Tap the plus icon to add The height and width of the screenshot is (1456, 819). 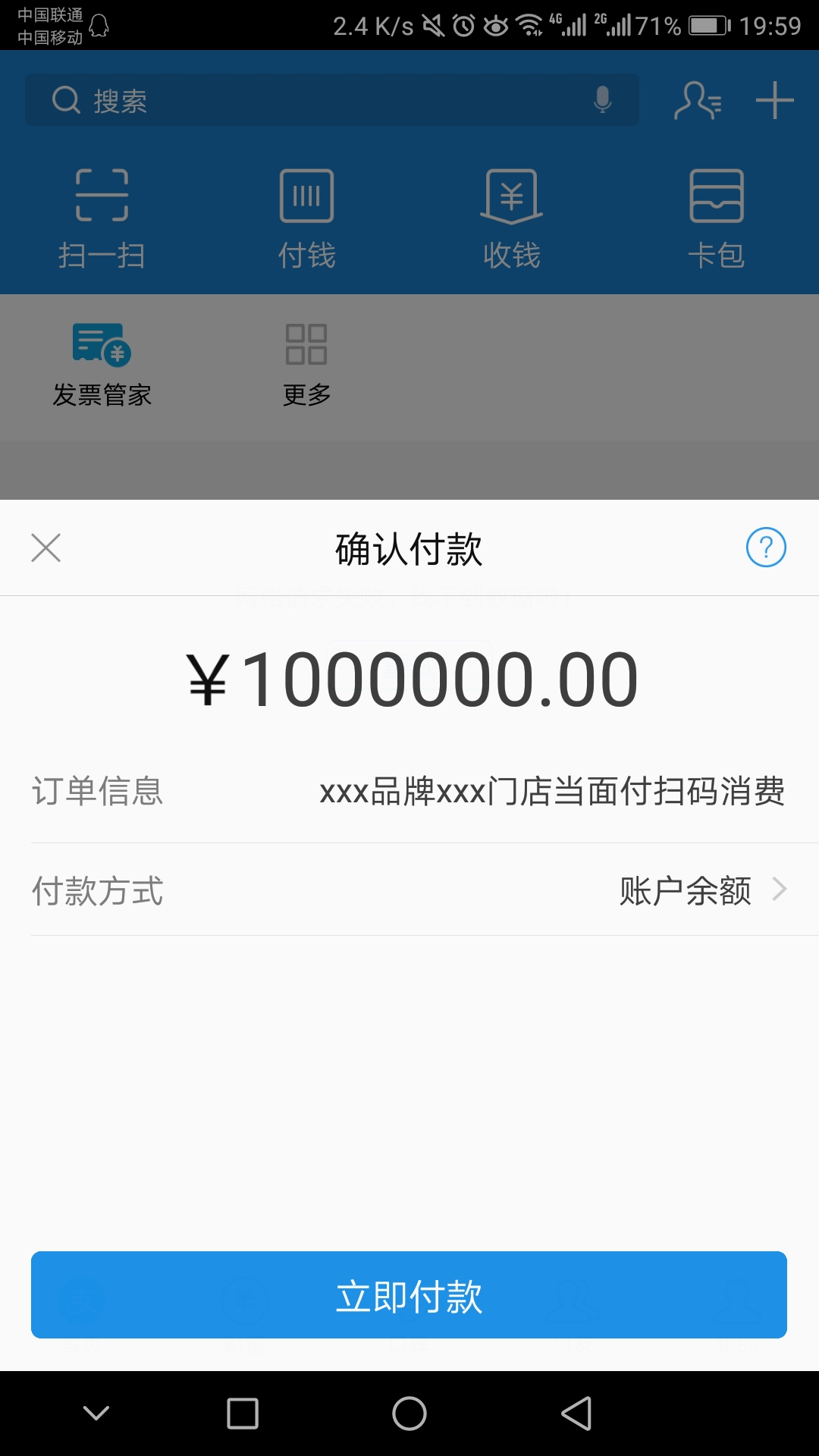tap(775, 99)
